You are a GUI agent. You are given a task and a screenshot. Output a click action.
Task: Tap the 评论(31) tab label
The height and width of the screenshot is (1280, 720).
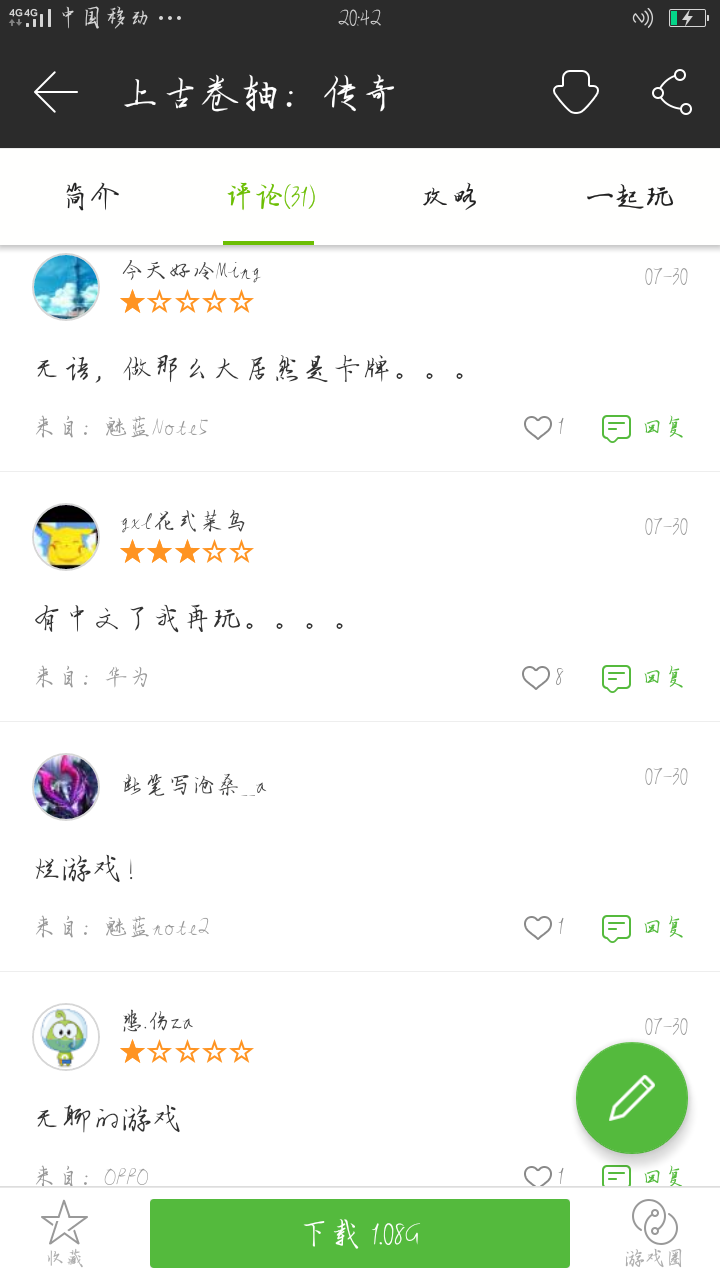[x=268, y=197]
